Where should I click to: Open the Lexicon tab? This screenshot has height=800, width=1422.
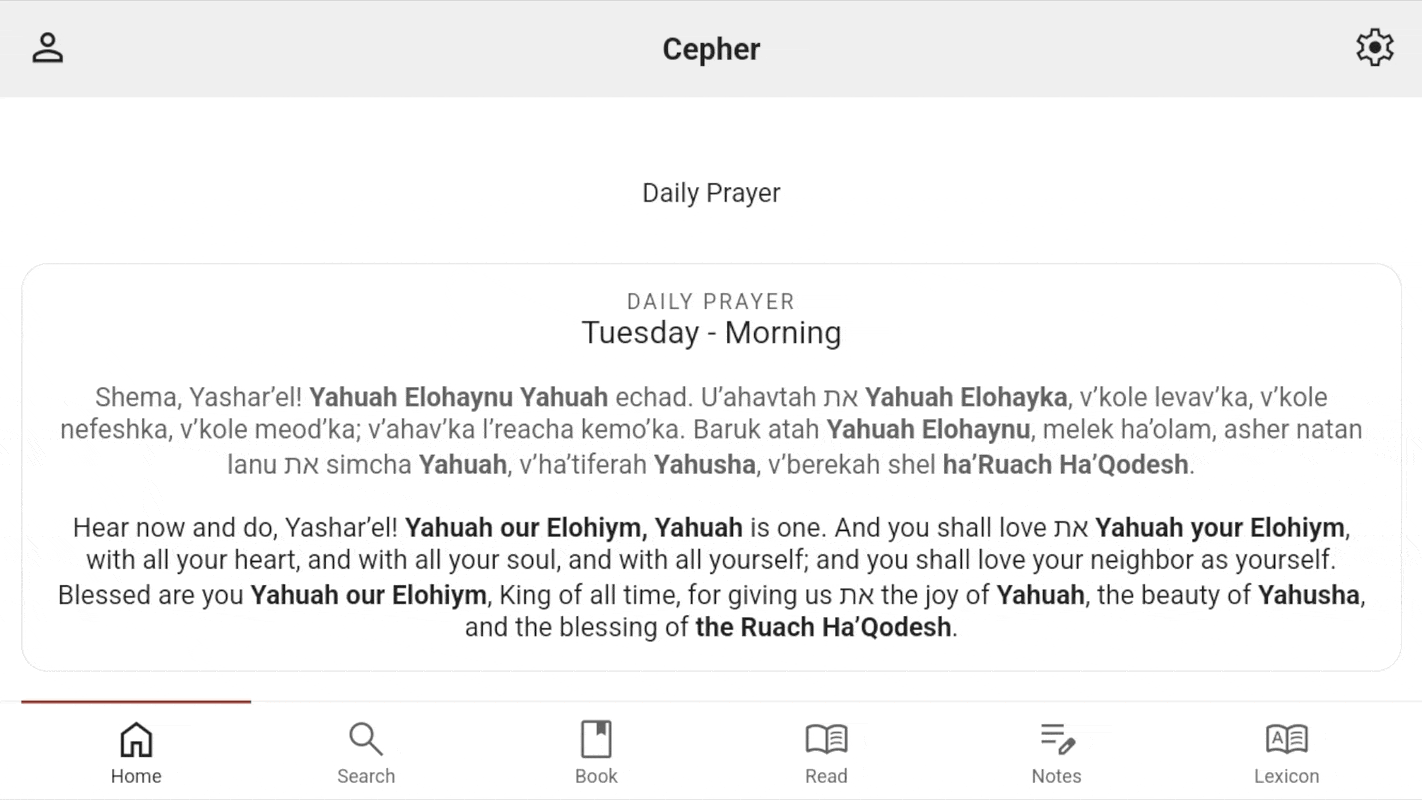[1286, 752]
